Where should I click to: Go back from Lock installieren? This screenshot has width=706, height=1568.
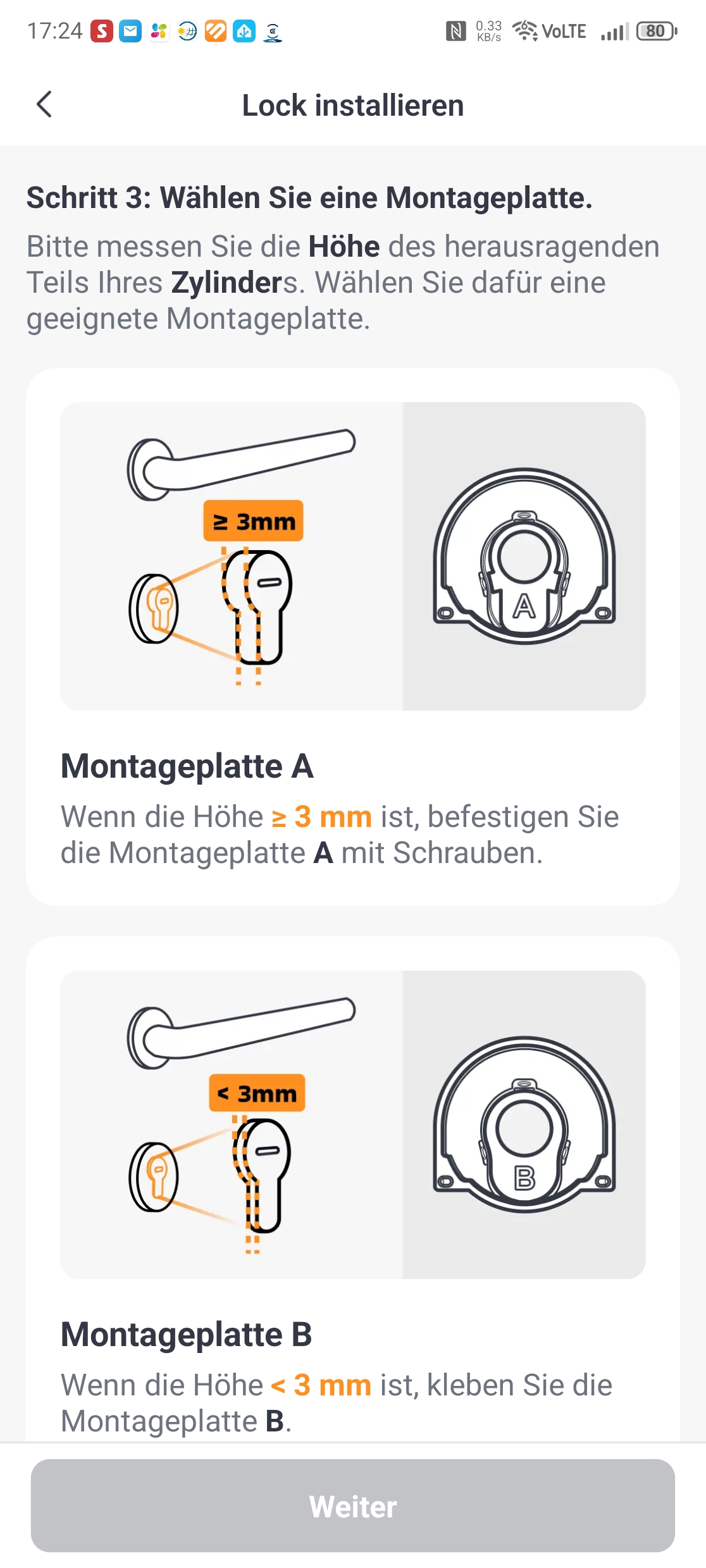[44, 104]
